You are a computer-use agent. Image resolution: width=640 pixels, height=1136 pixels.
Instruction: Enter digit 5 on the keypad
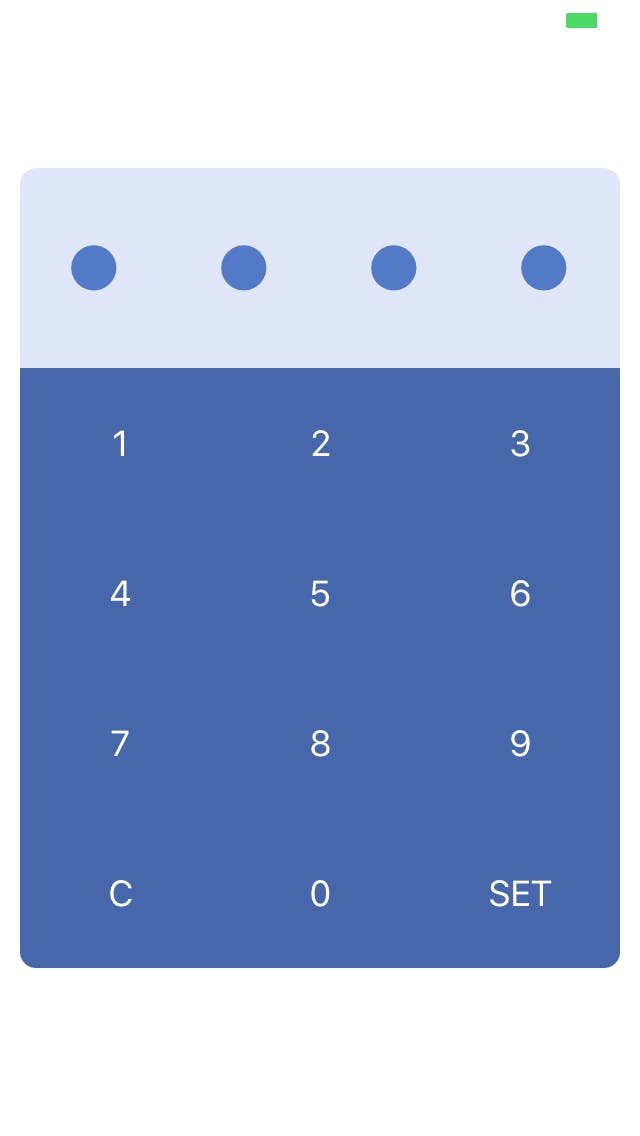pyautogui.click(x=320, y=593)
